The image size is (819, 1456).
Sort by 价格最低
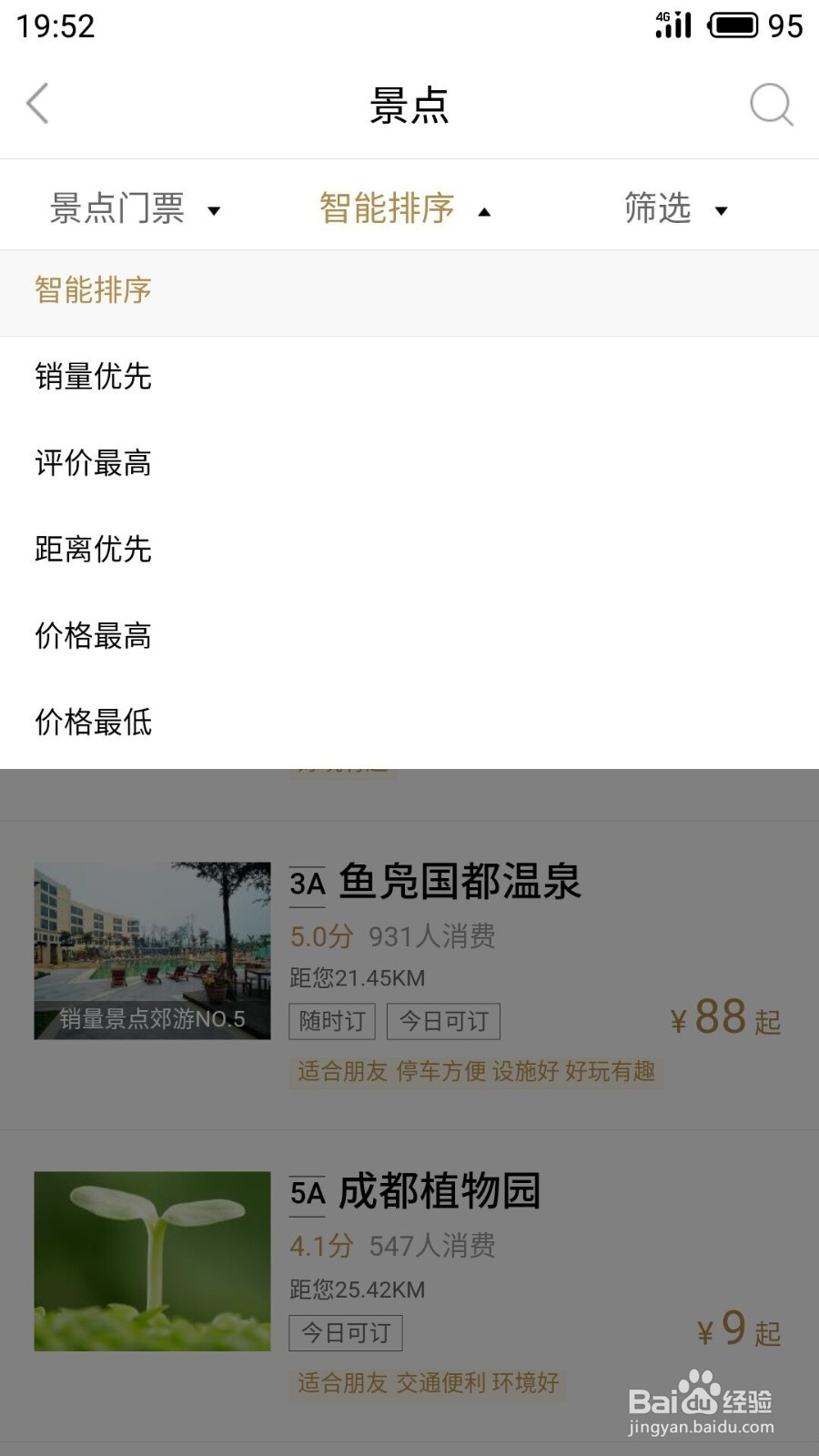pyautogui.click(x=93, y=723)
